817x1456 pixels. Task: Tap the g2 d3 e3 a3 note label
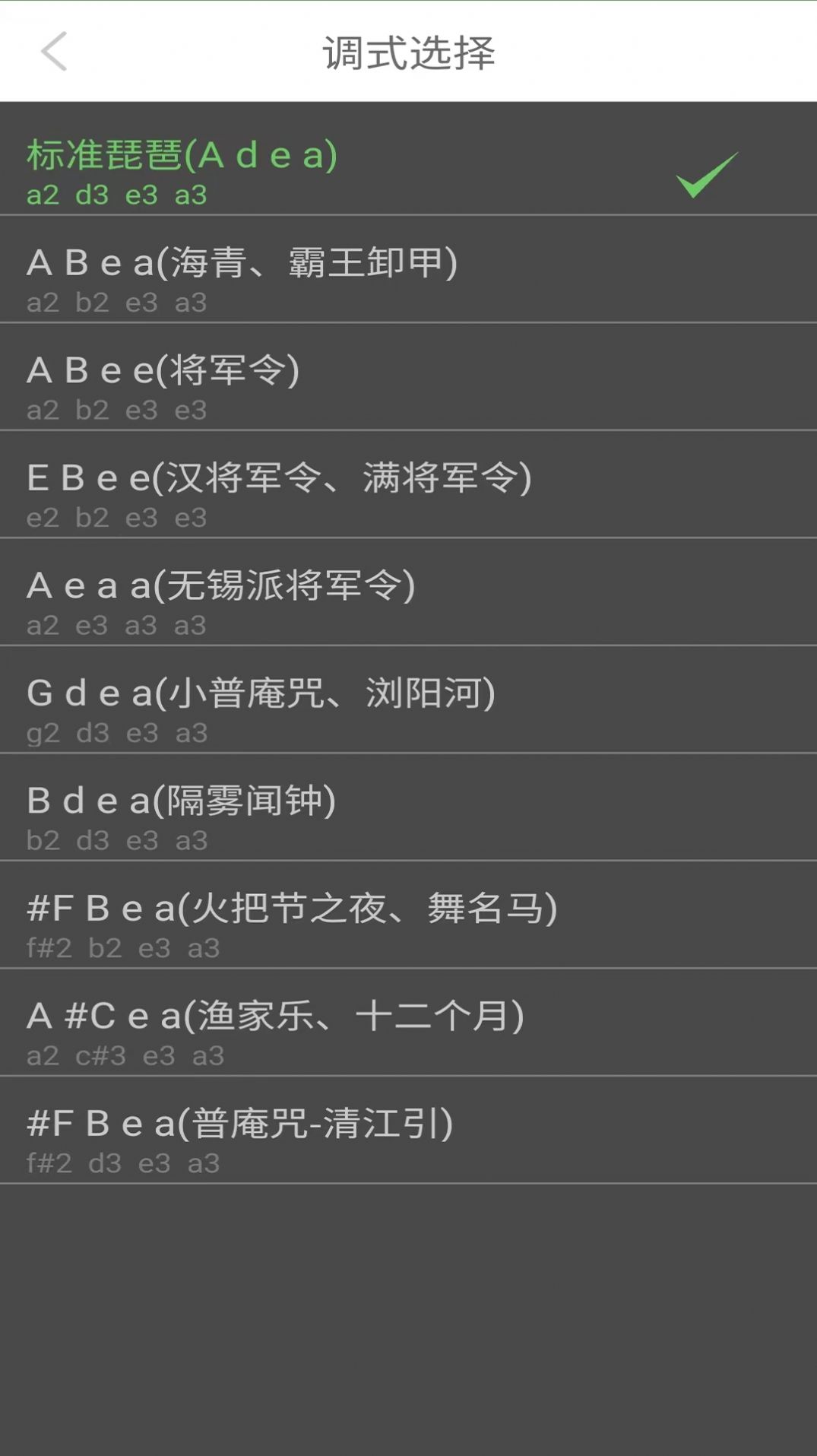point(118,732)
